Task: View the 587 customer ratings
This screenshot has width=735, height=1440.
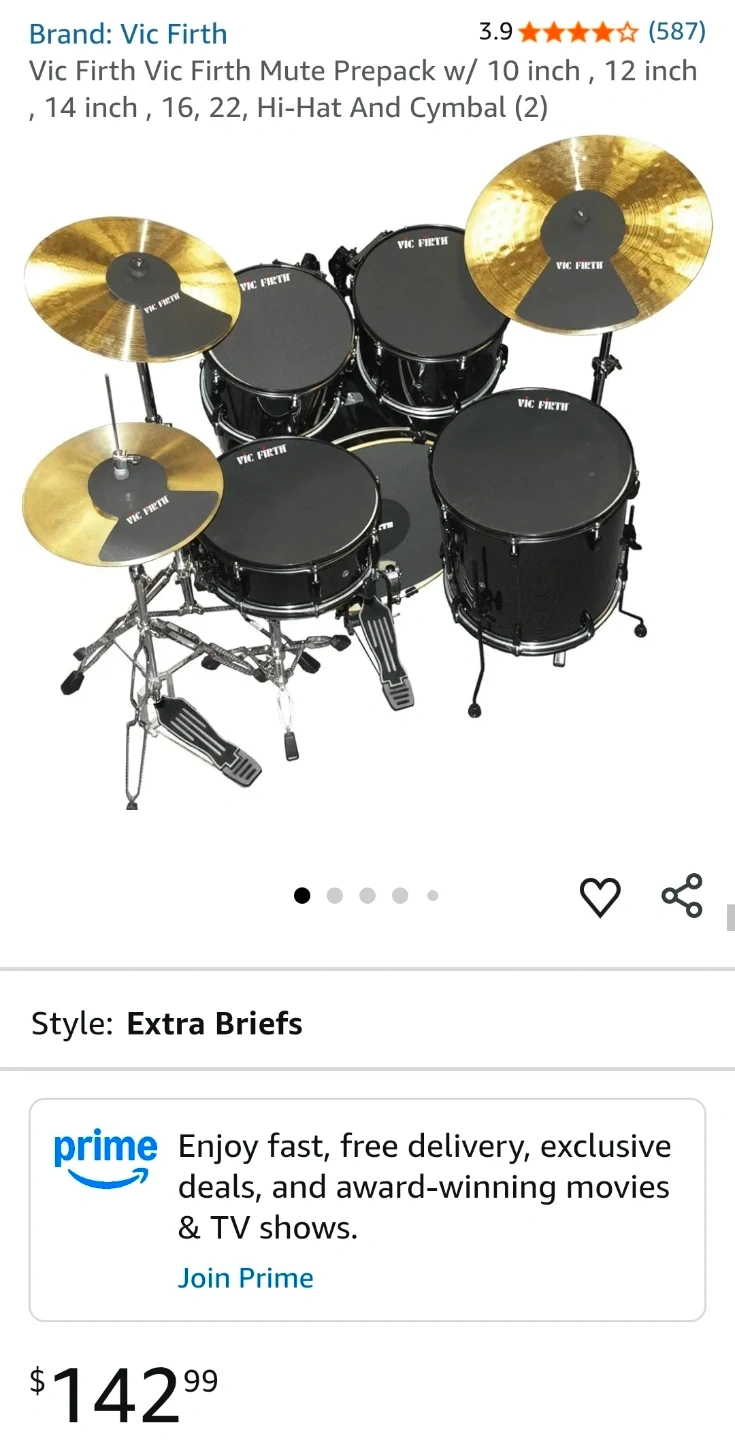Action: (677, 32)
